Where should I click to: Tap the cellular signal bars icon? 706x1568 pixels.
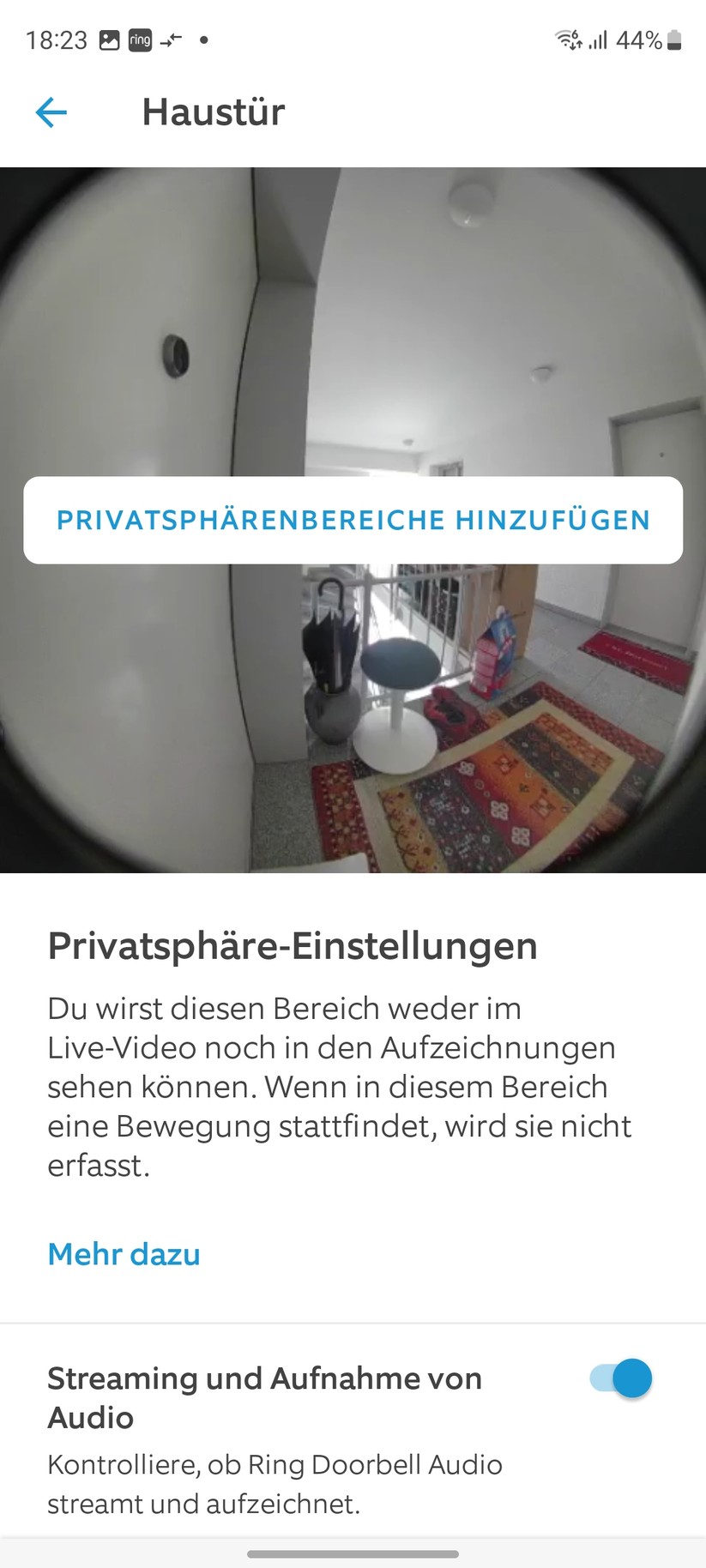pyautogui.click(x=599, y=39)
